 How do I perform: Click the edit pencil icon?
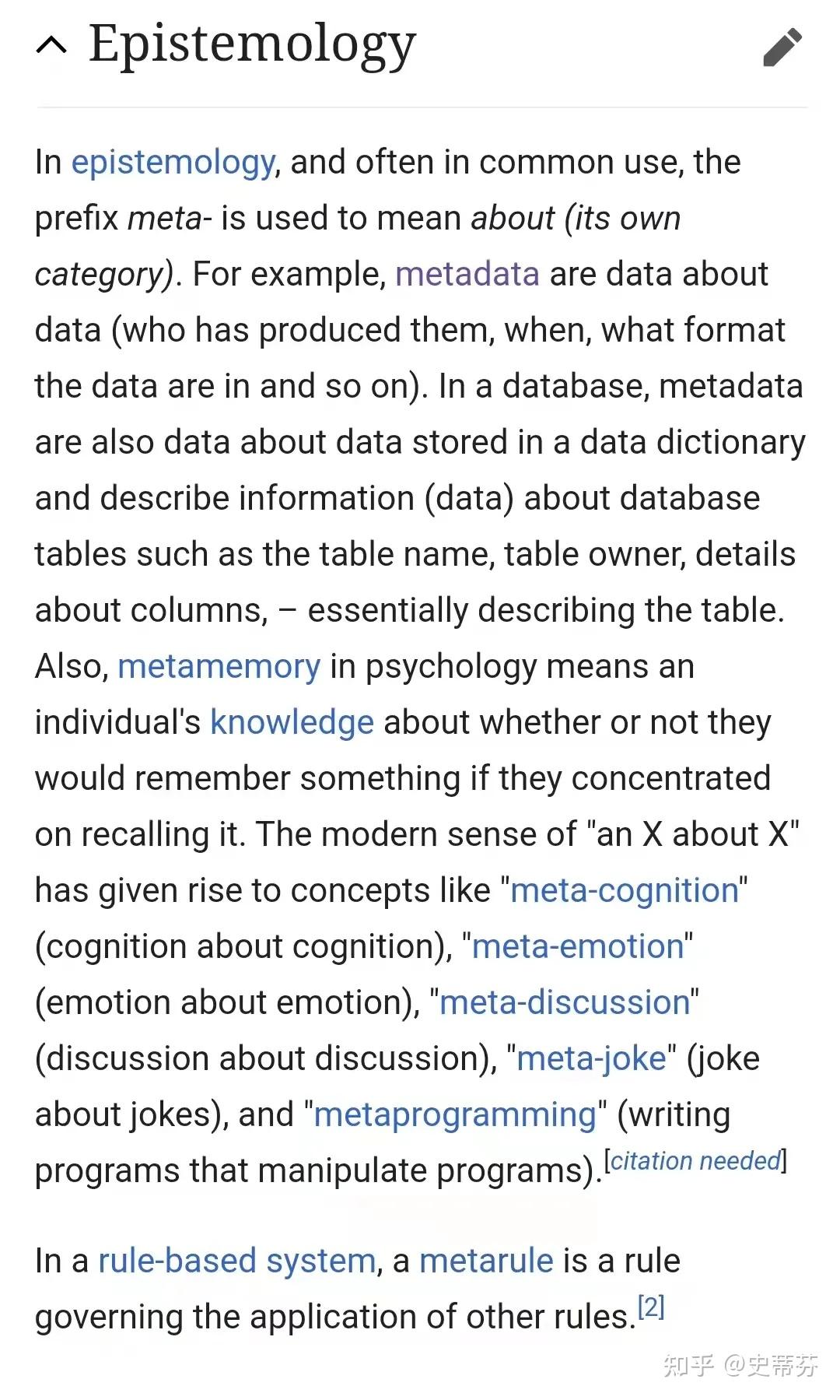pos(784,47)
